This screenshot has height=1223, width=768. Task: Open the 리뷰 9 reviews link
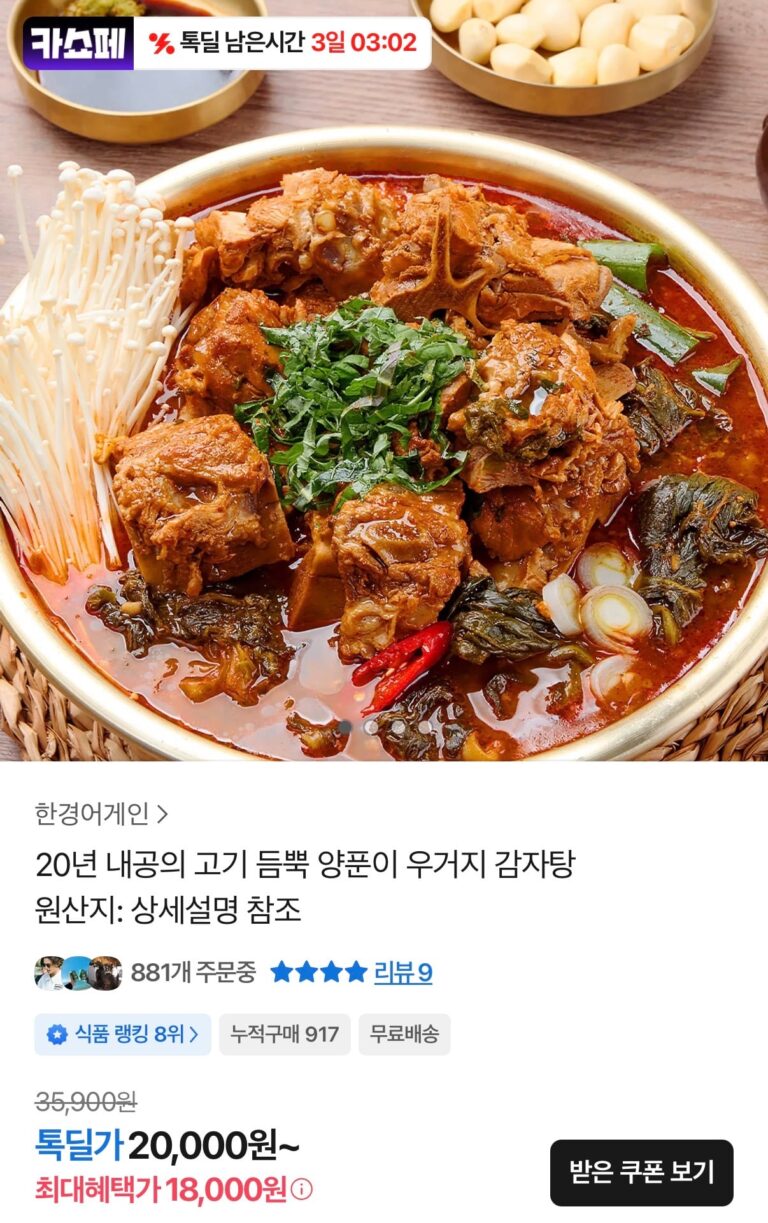pyautogui.click(x=403, y=972)
